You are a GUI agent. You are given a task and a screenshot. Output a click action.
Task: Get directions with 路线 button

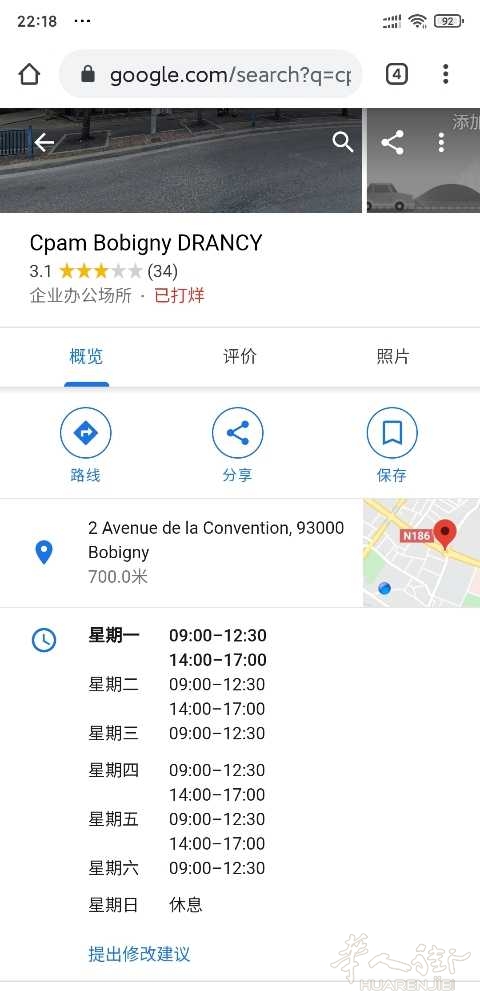click(x=85, y=445)
